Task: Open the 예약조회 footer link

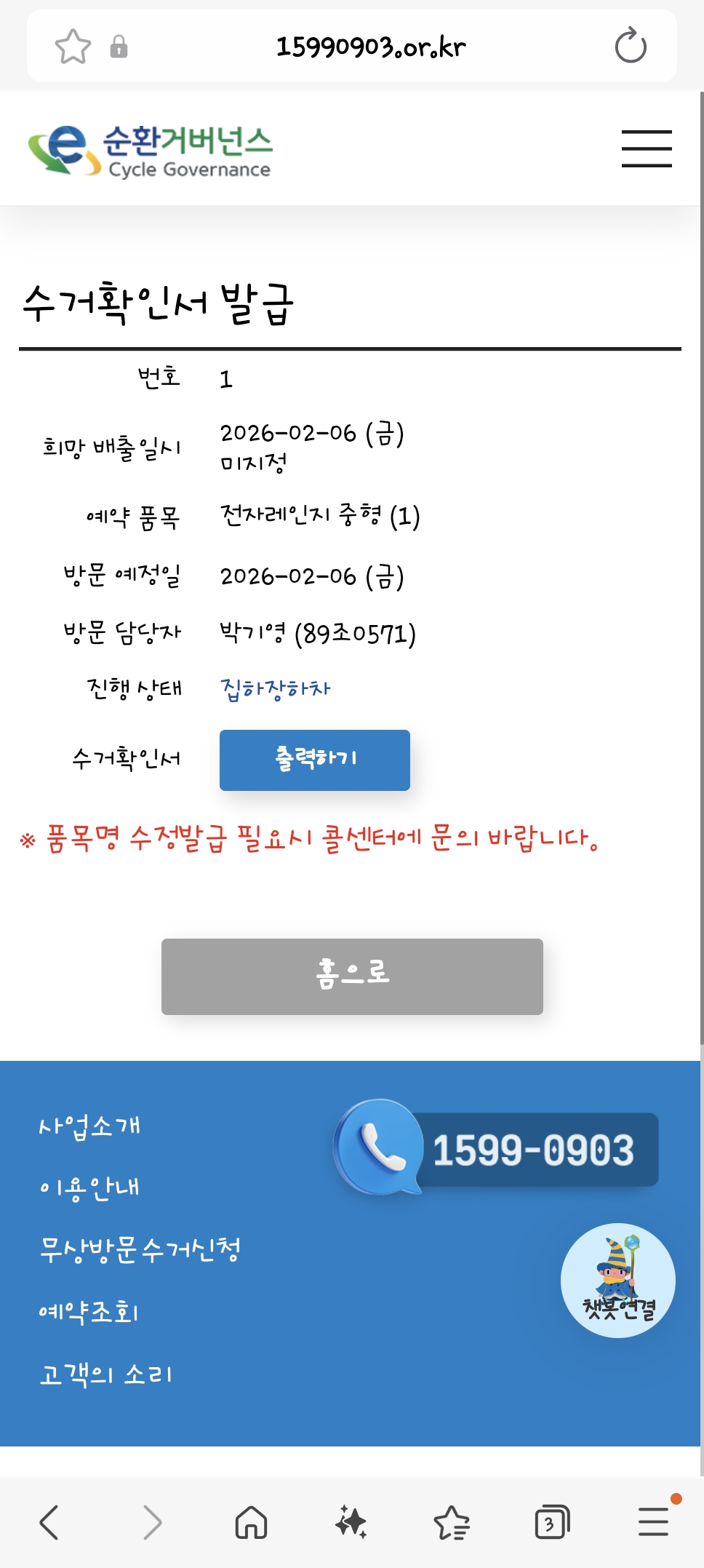Action: [89, 1312]
